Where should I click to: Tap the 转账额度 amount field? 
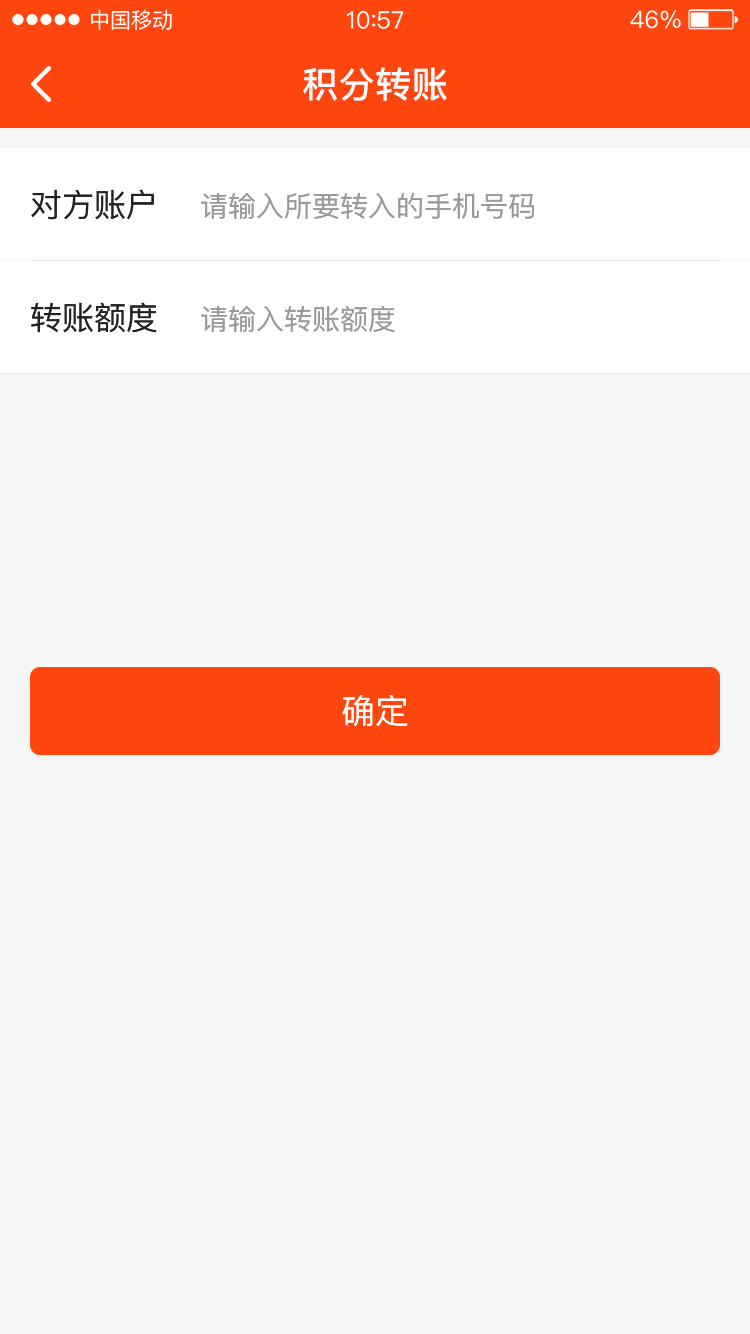click(x=460, y=319)
